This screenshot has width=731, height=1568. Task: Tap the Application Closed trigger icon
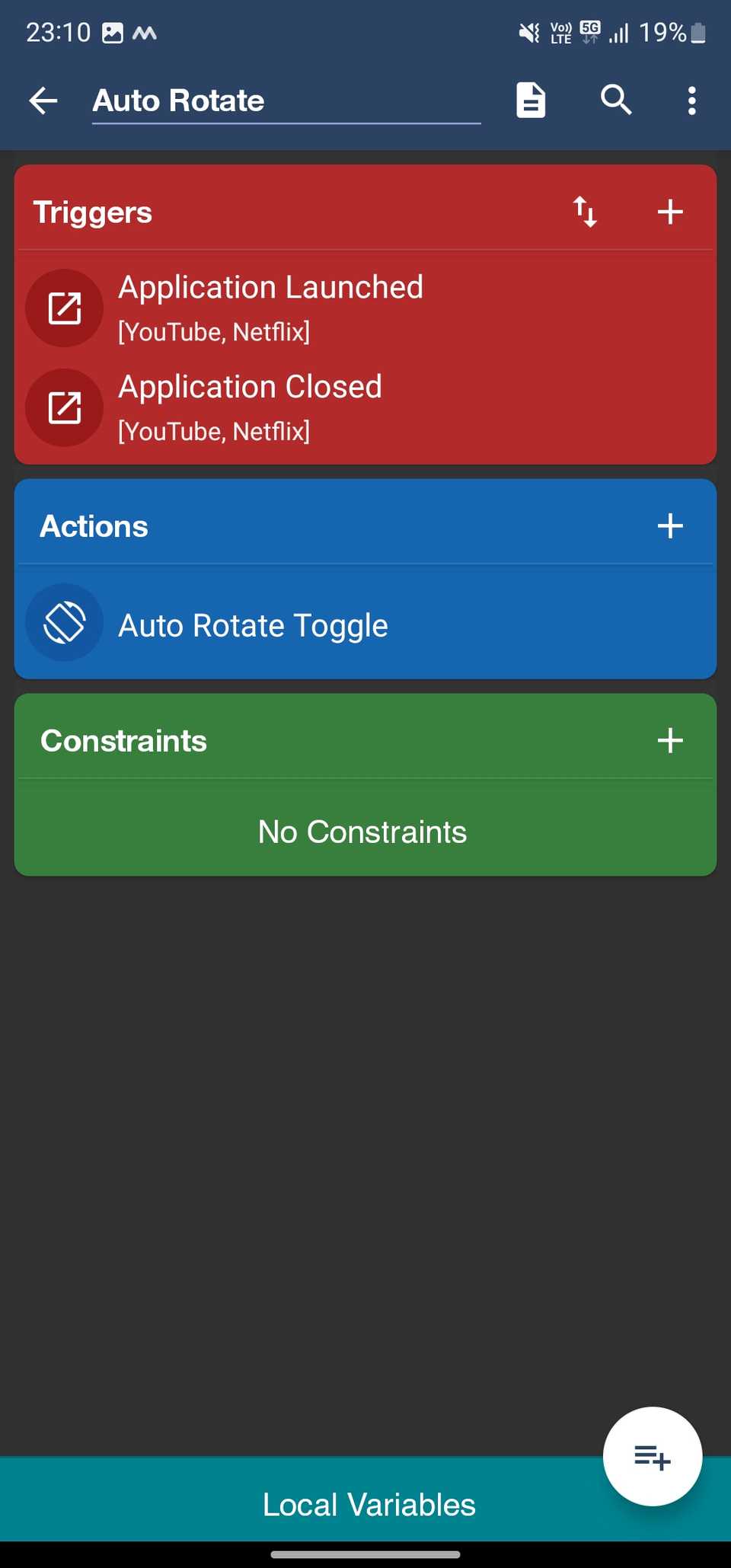tap(64, 407)
